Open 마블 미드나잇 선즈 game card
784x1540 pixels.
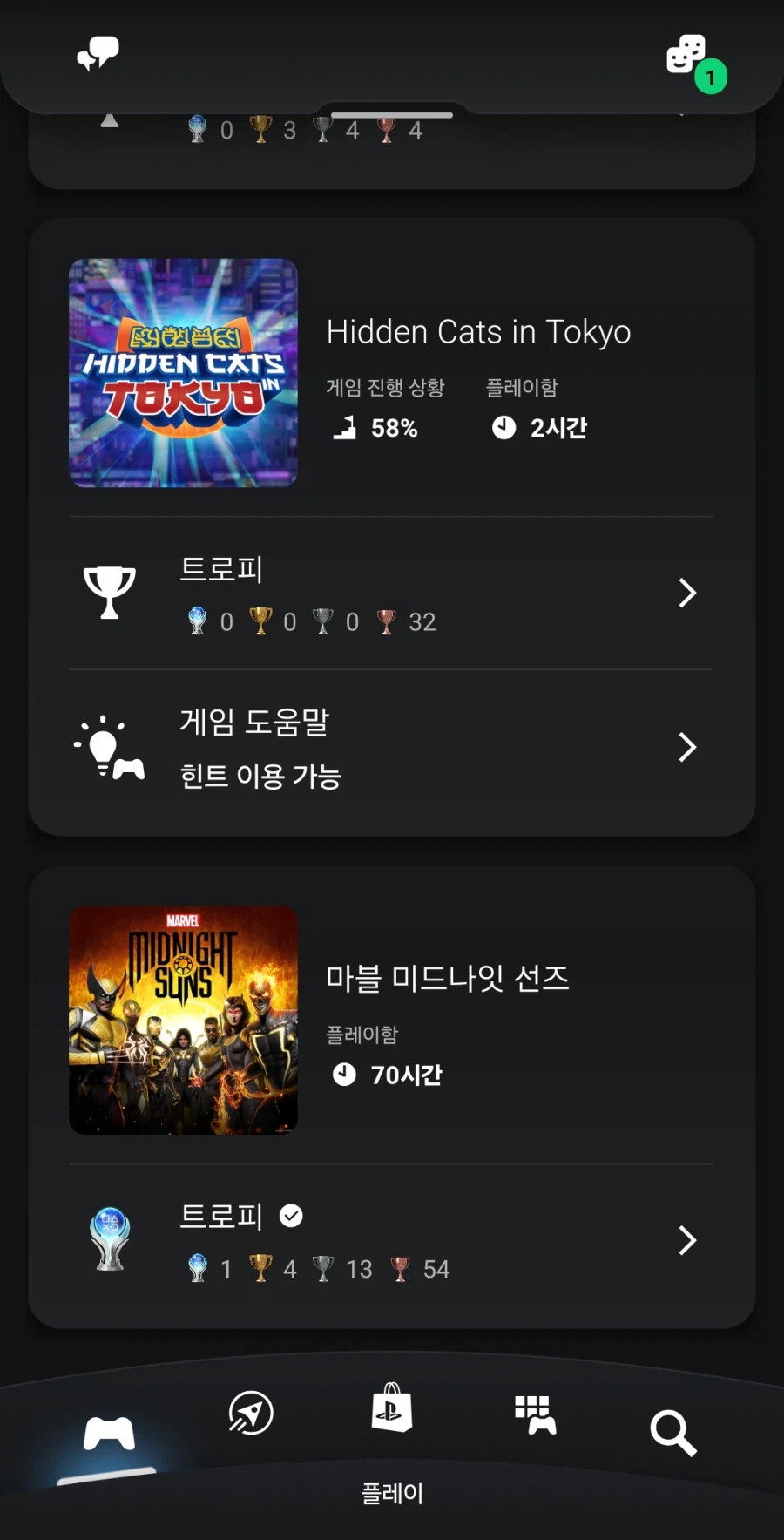point(392,1021)
